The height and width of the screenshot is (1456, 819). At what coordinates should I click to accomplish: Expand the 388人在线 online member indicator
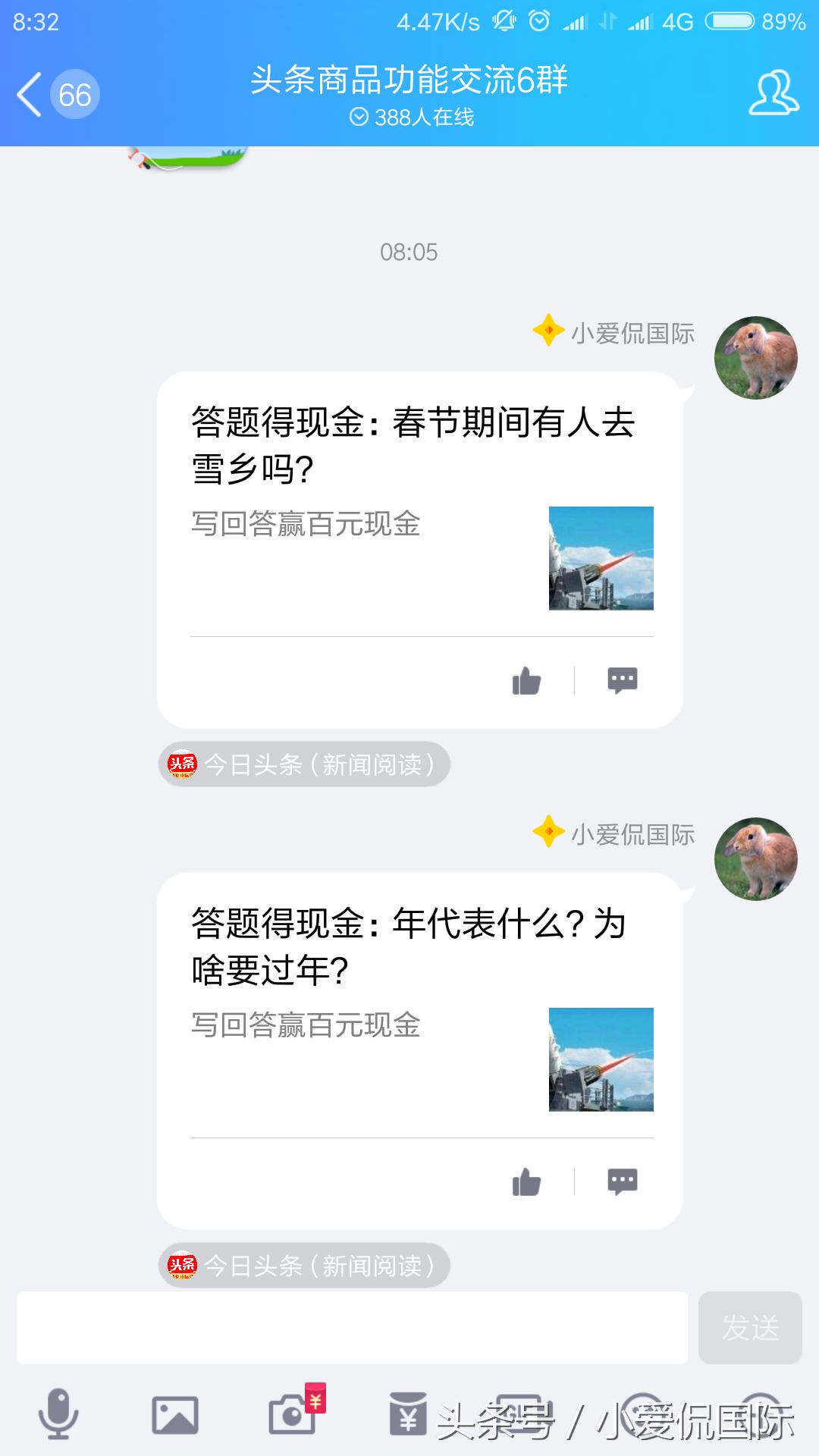click(x=413, y=118)
